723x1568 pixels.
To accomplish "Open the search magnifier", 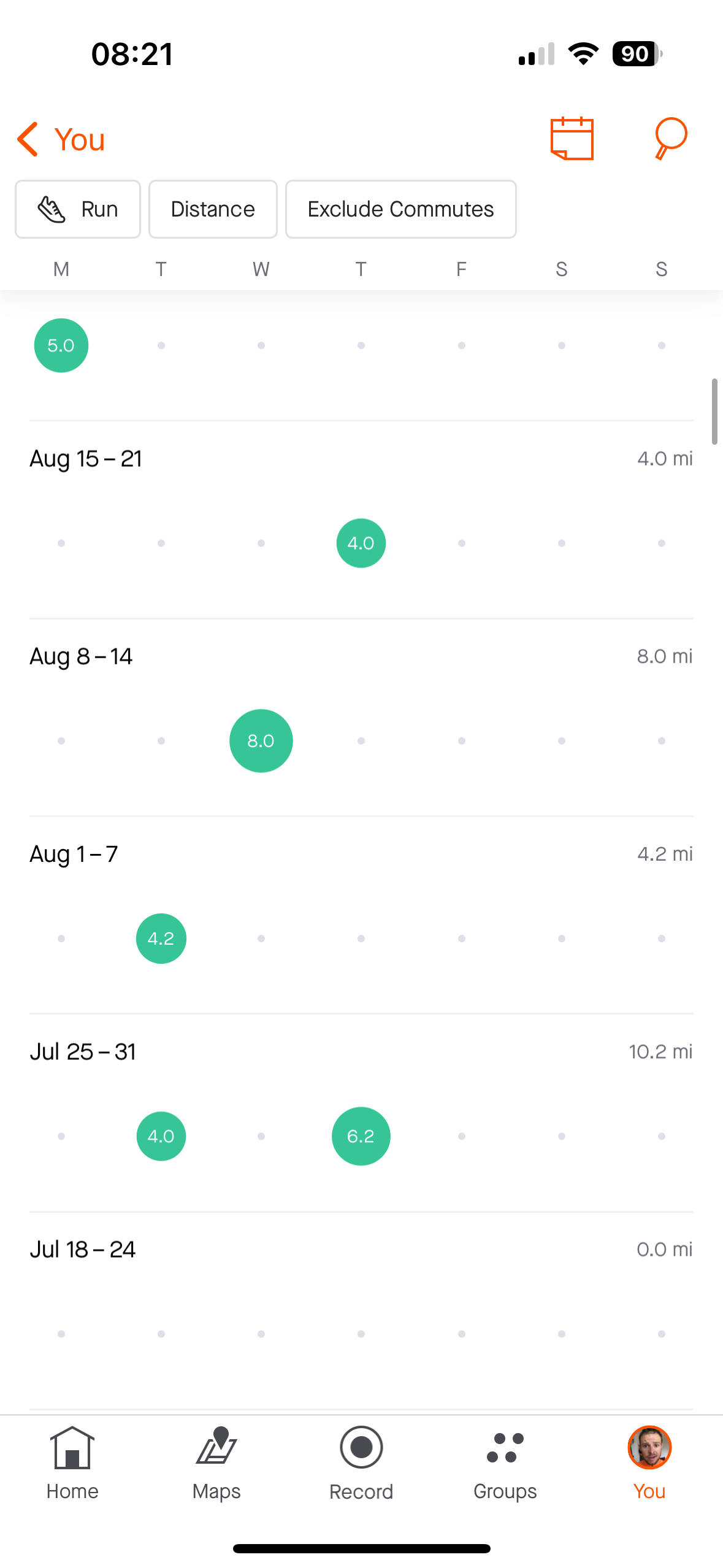I will [x=670, y=138].
